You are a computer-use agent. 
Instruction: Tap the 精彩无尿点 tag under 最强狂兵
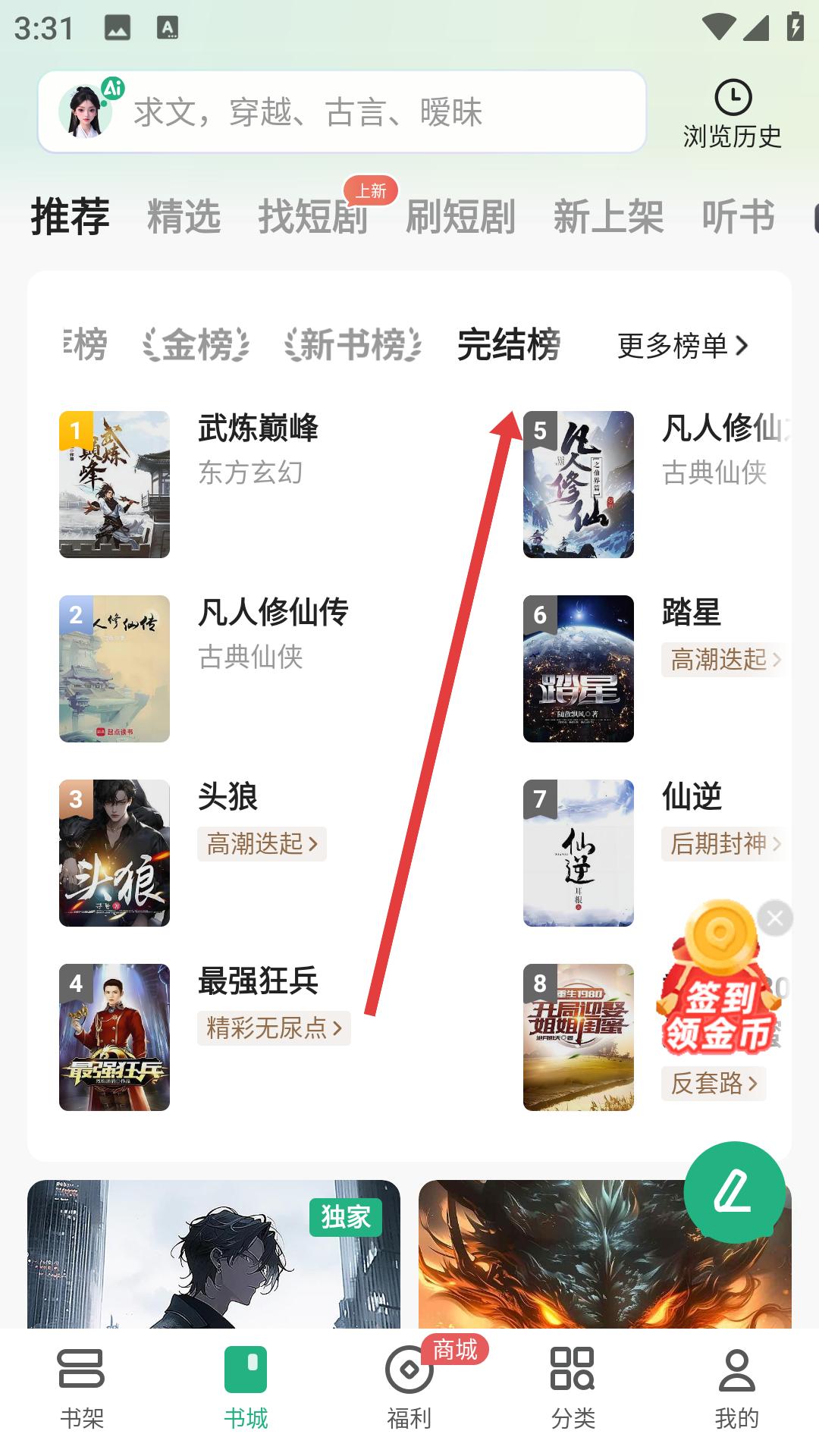pyautogui.click(x=274, y=1028)
